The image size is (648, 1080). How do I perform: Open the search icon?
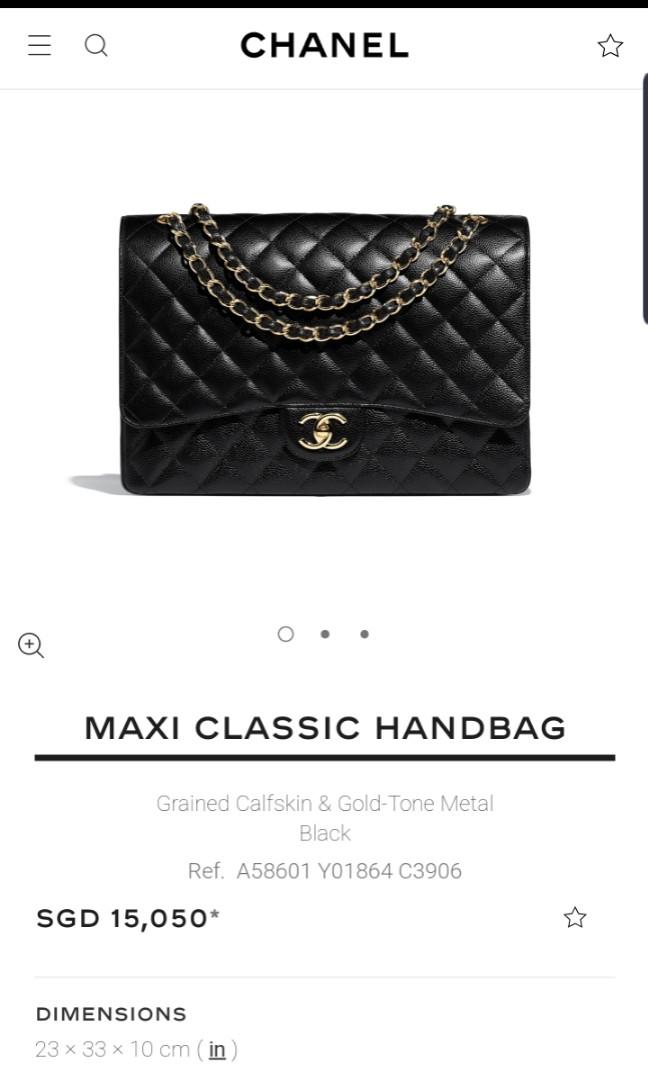95,45
